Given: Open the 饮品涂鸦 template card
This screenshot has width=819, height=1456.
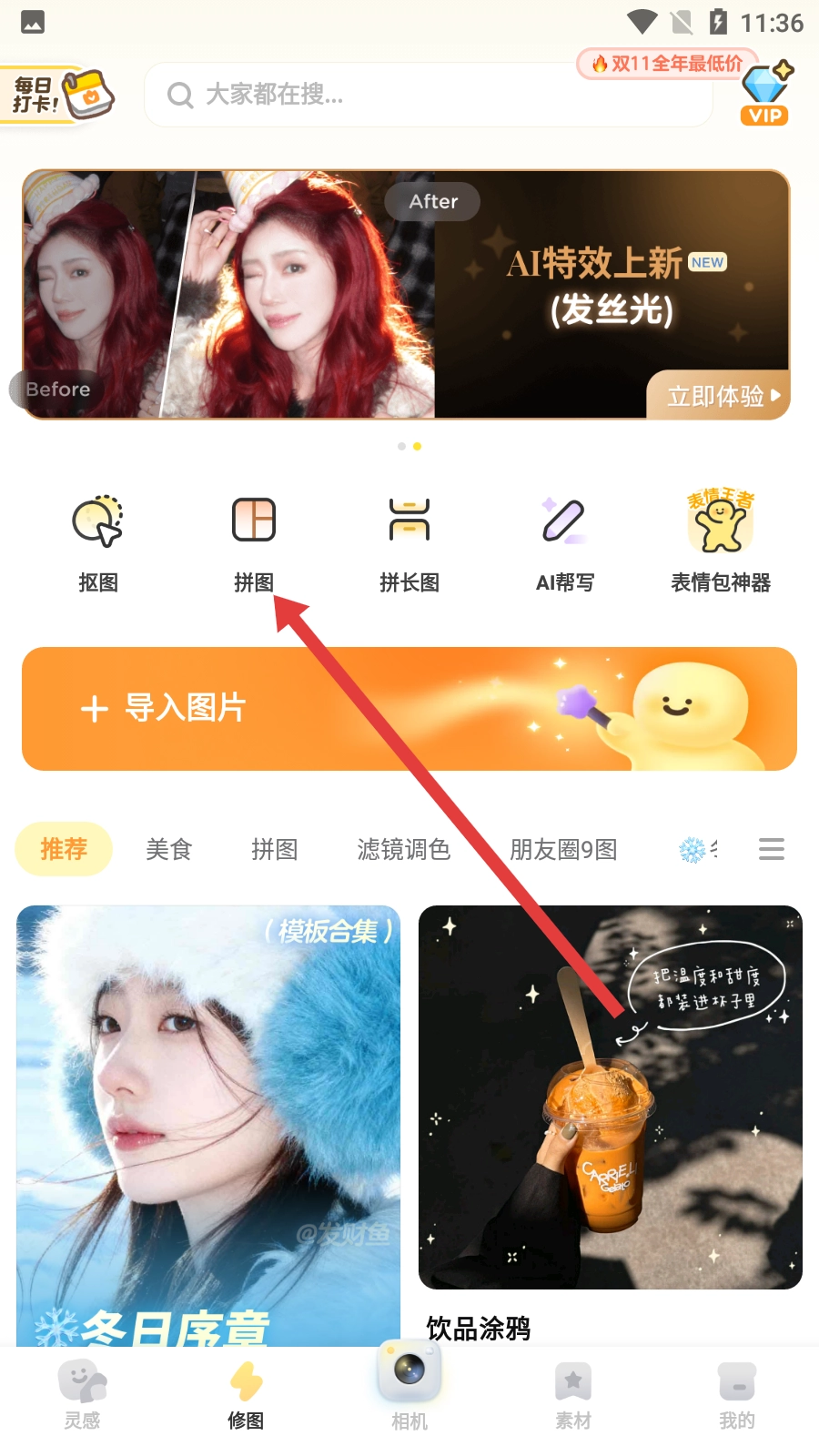Looking at the screenshot, I should tap(610, 1097).
